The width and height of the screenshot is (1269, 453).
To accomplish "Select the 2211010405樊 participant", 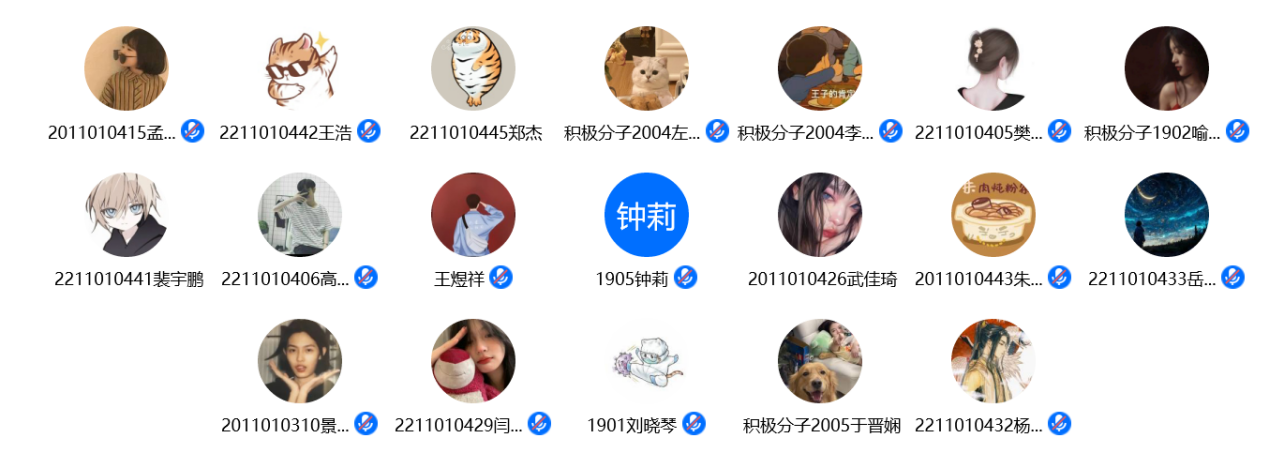I will (993, 69).
